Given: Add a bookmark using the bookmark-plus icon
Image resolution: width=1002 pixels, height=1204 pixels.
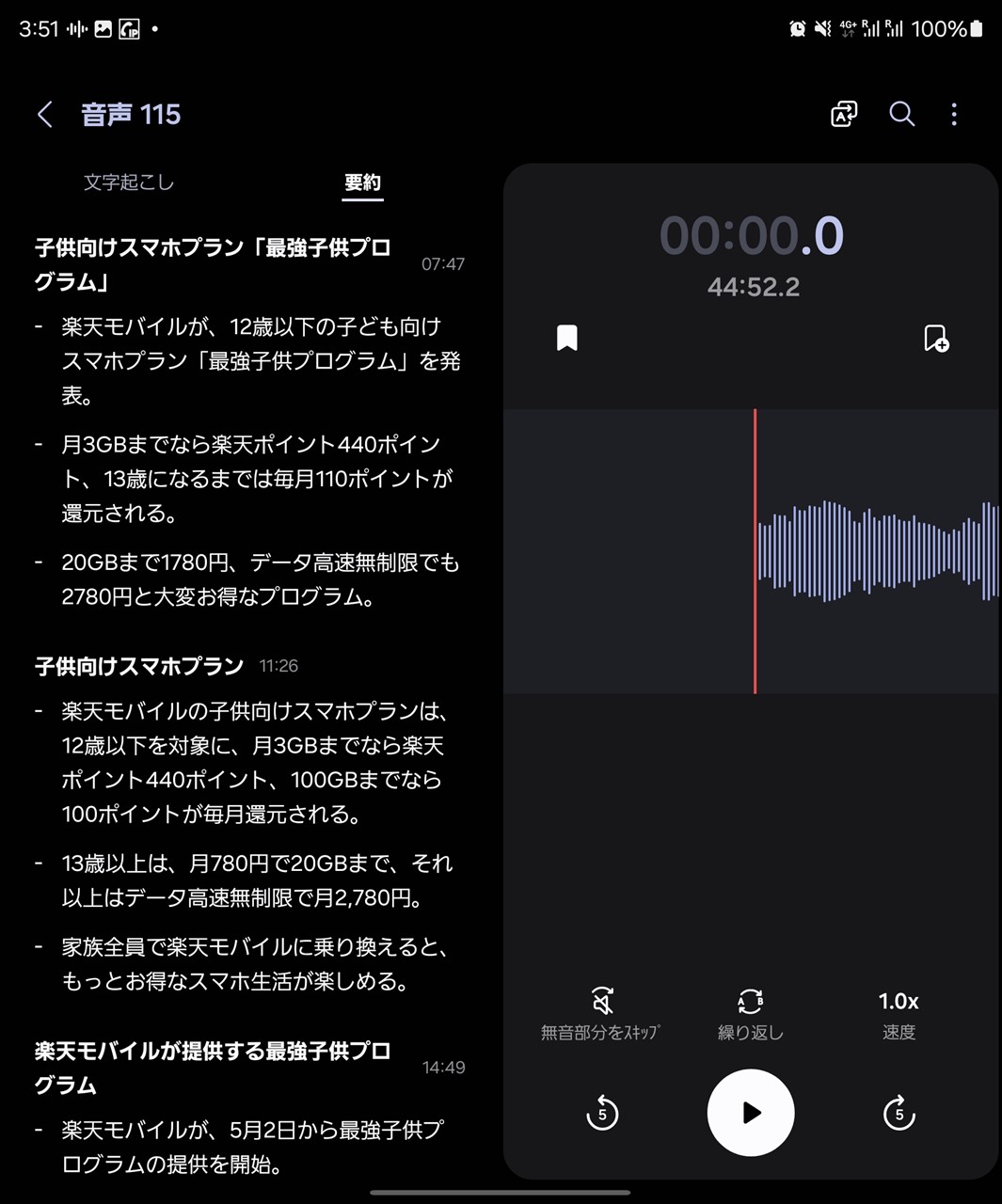Looking at the screenshot, I should (934, 337).
